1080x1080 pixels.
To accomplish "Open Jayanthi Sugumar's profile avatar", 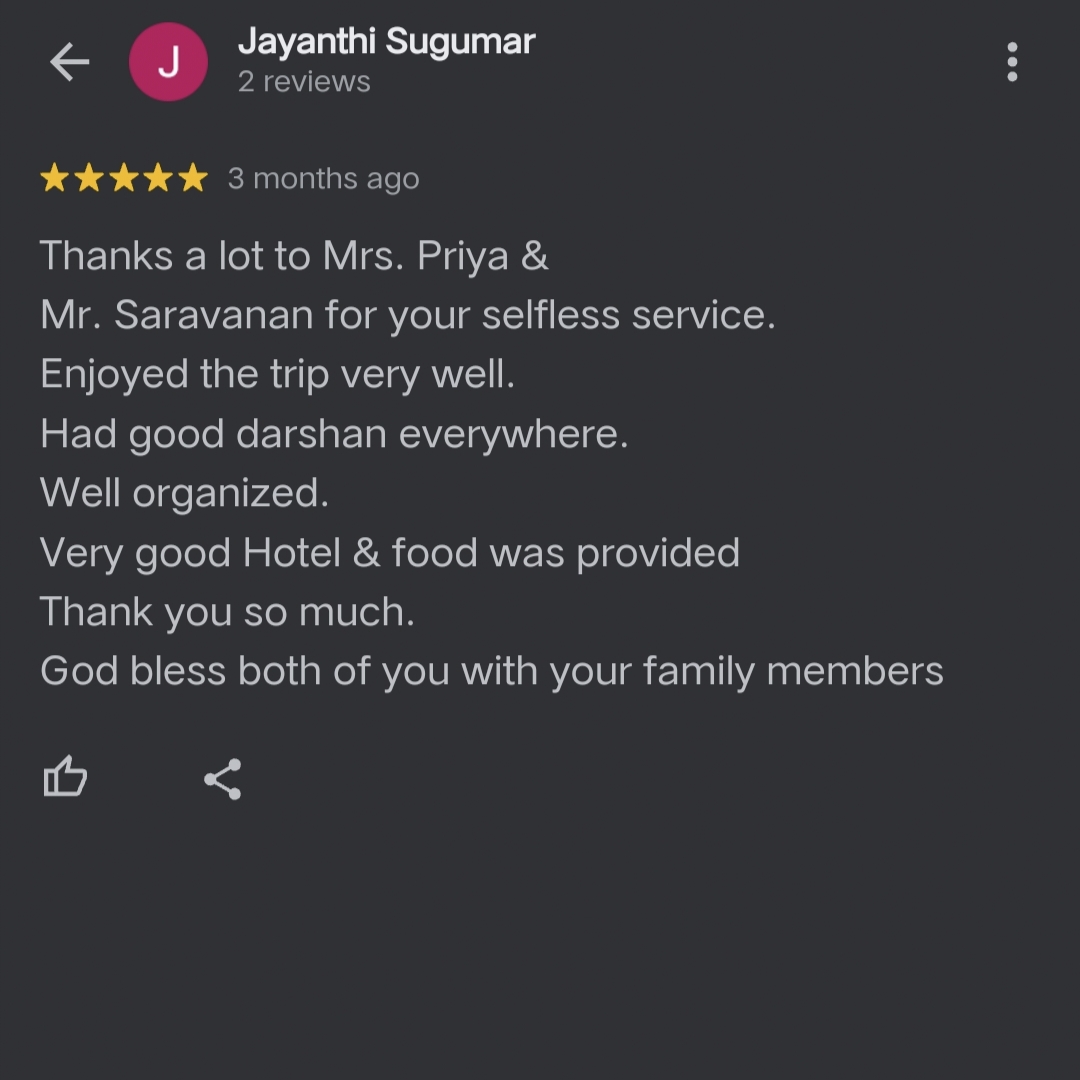I will tap(169, 62).
